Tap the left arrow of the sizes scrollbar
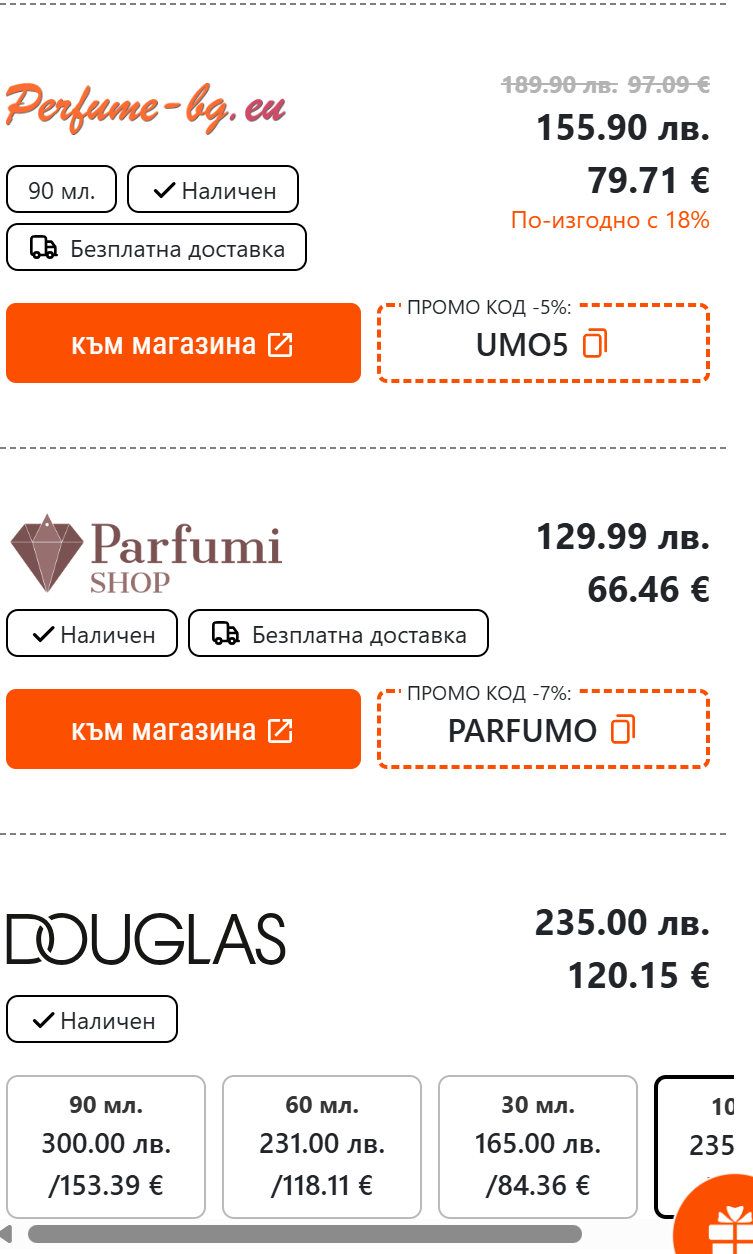 pyautogui.click(x=8, y=1234)
